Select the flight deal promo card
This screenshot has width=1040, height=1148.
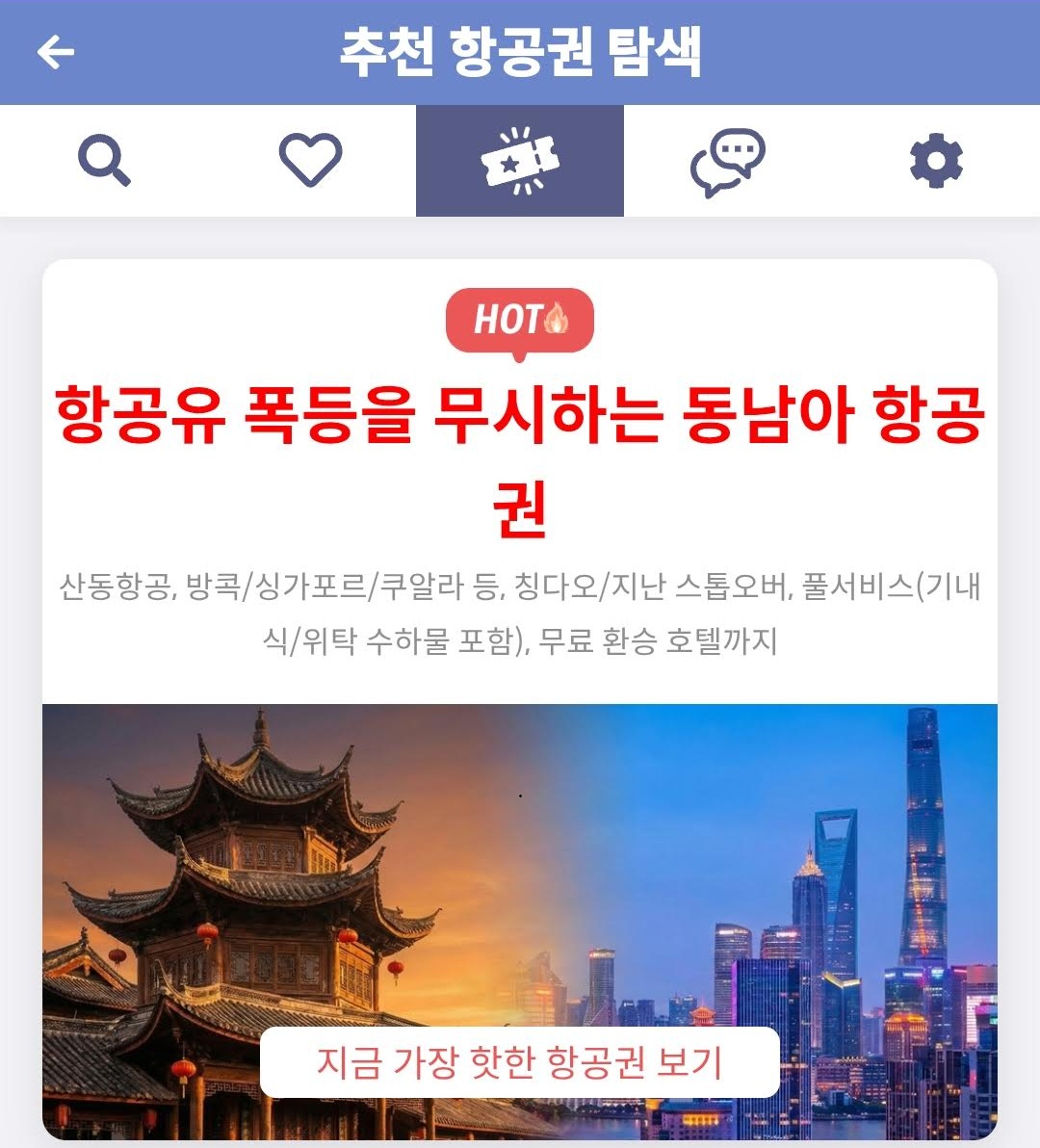(x=520, y=674)
